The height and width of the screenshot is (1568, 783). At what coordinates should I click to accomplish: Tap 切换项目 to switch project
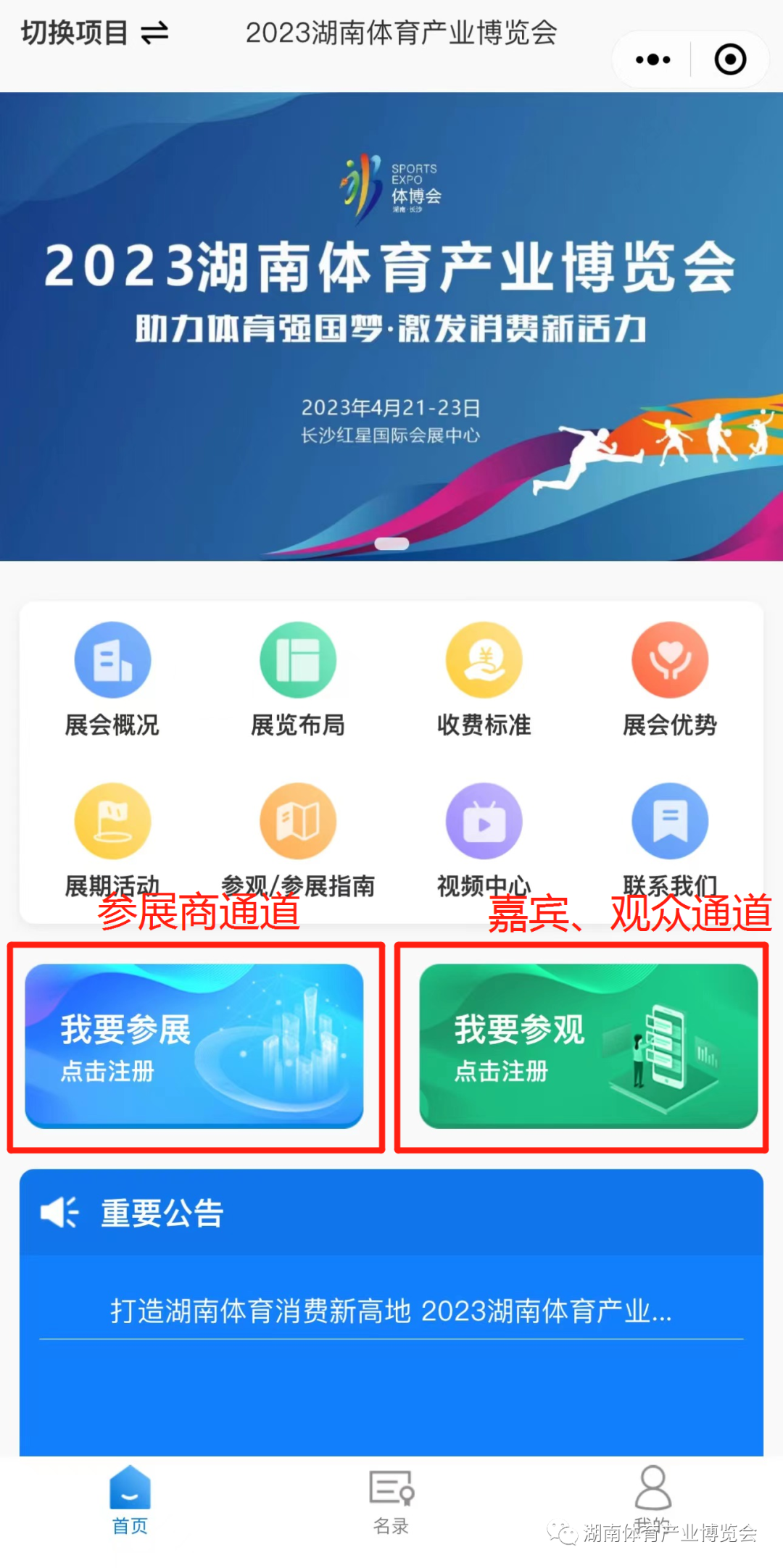tap(94, 33)
